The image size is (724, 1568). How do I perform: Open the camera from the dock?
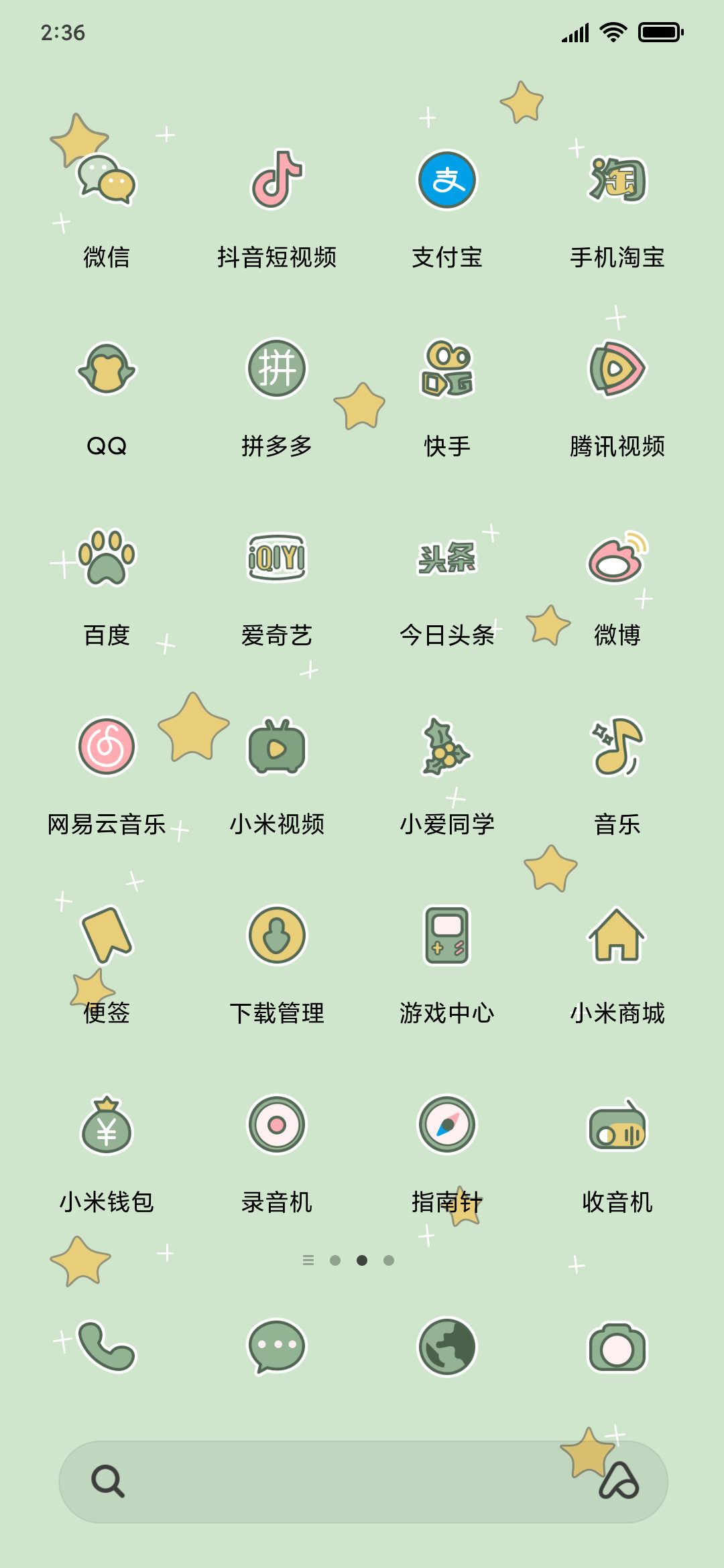point(617,1347)
